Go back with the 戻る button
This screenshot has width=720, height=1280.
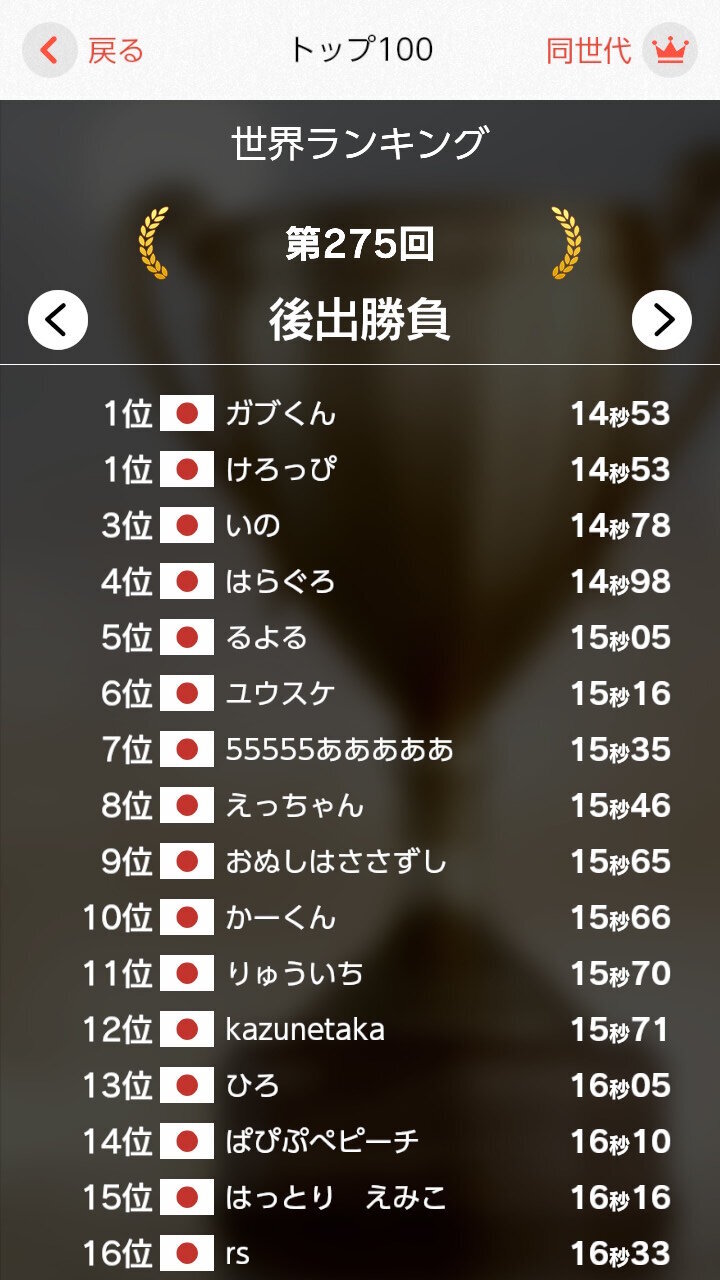click(84, 50)
